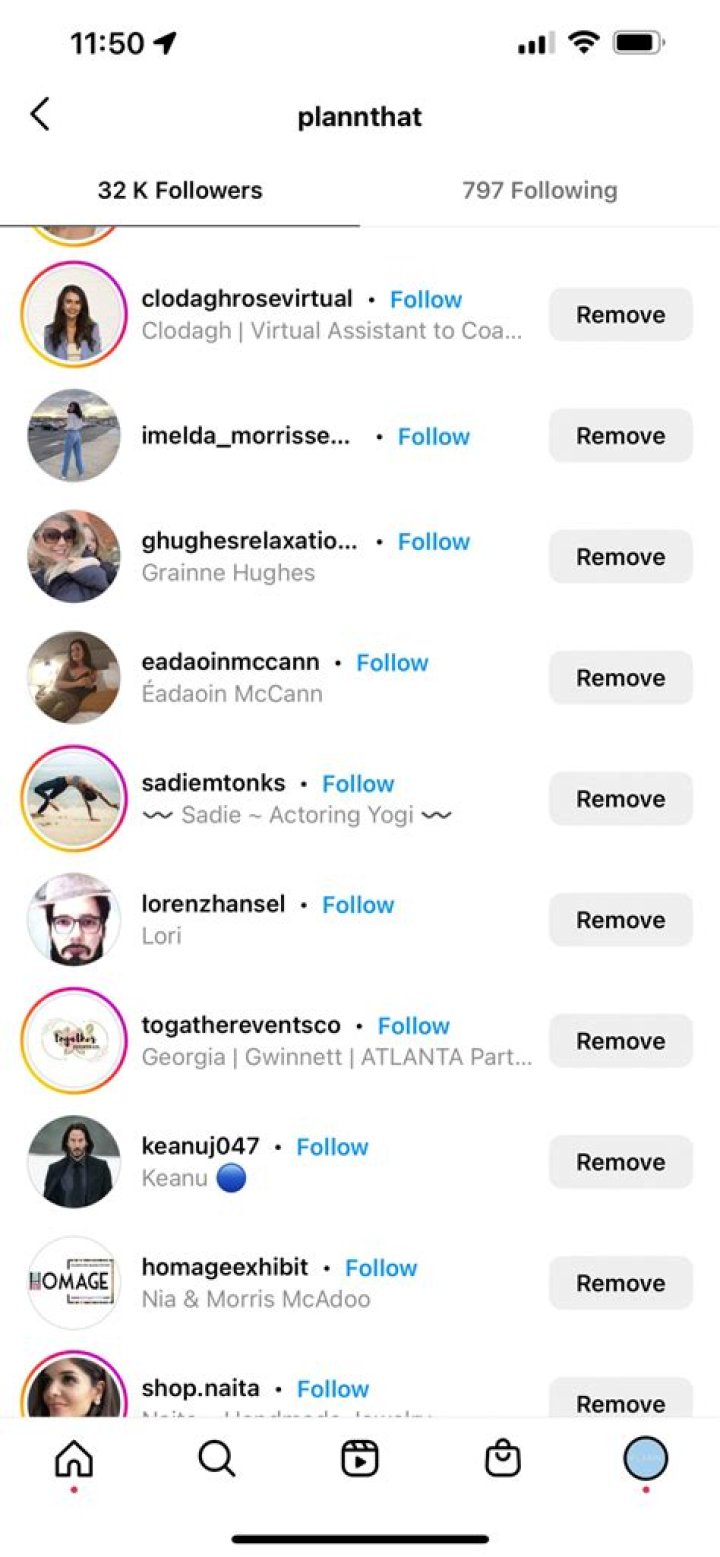Open sadiemtonks profile row
The height and width of the screenshot is (1557, 720).
[x=213, y=784]
